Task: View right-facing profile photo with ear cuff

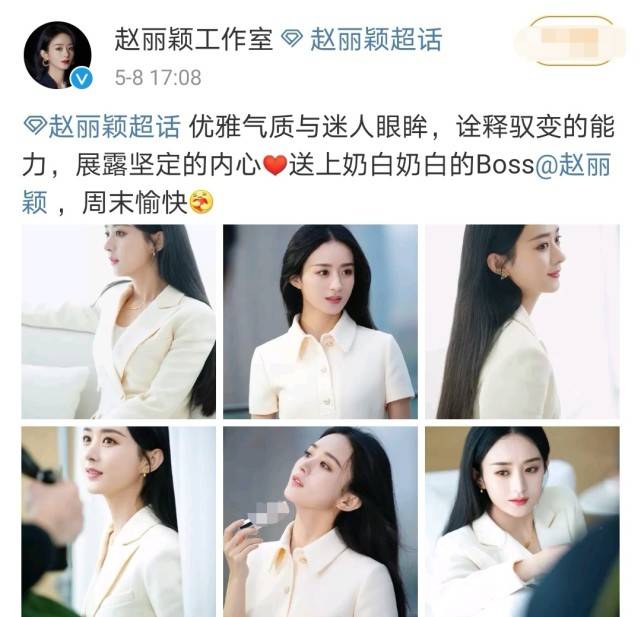Action: [521, 320]
